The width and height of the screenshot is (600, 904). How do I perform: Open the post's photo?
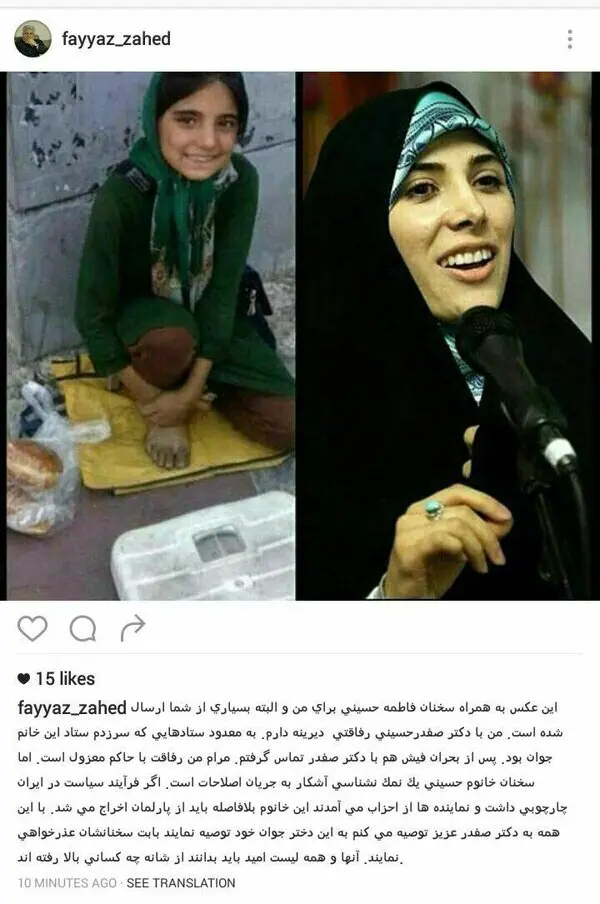coord(300,335)
